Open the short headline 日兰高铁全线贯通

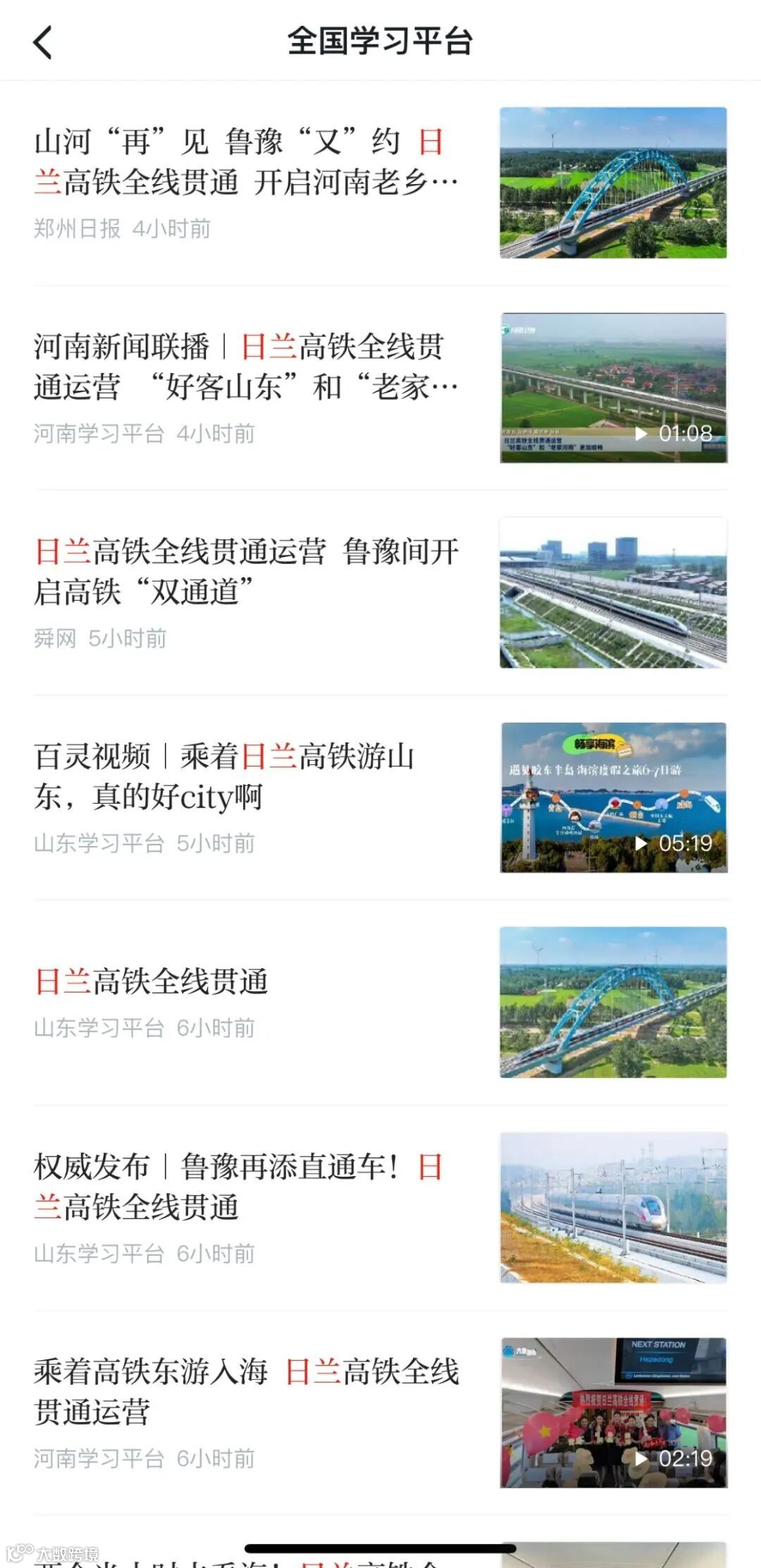[x=152, y=981]
